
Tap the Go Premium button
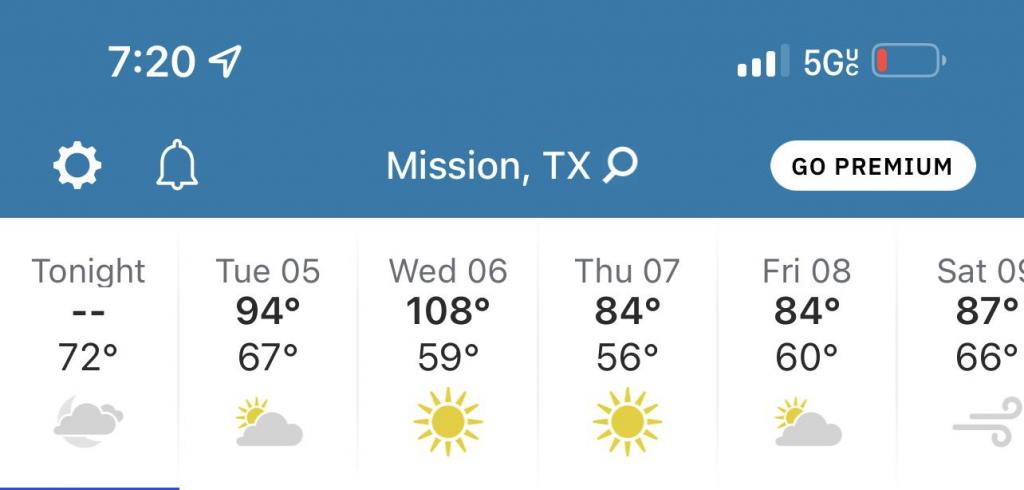872,166
